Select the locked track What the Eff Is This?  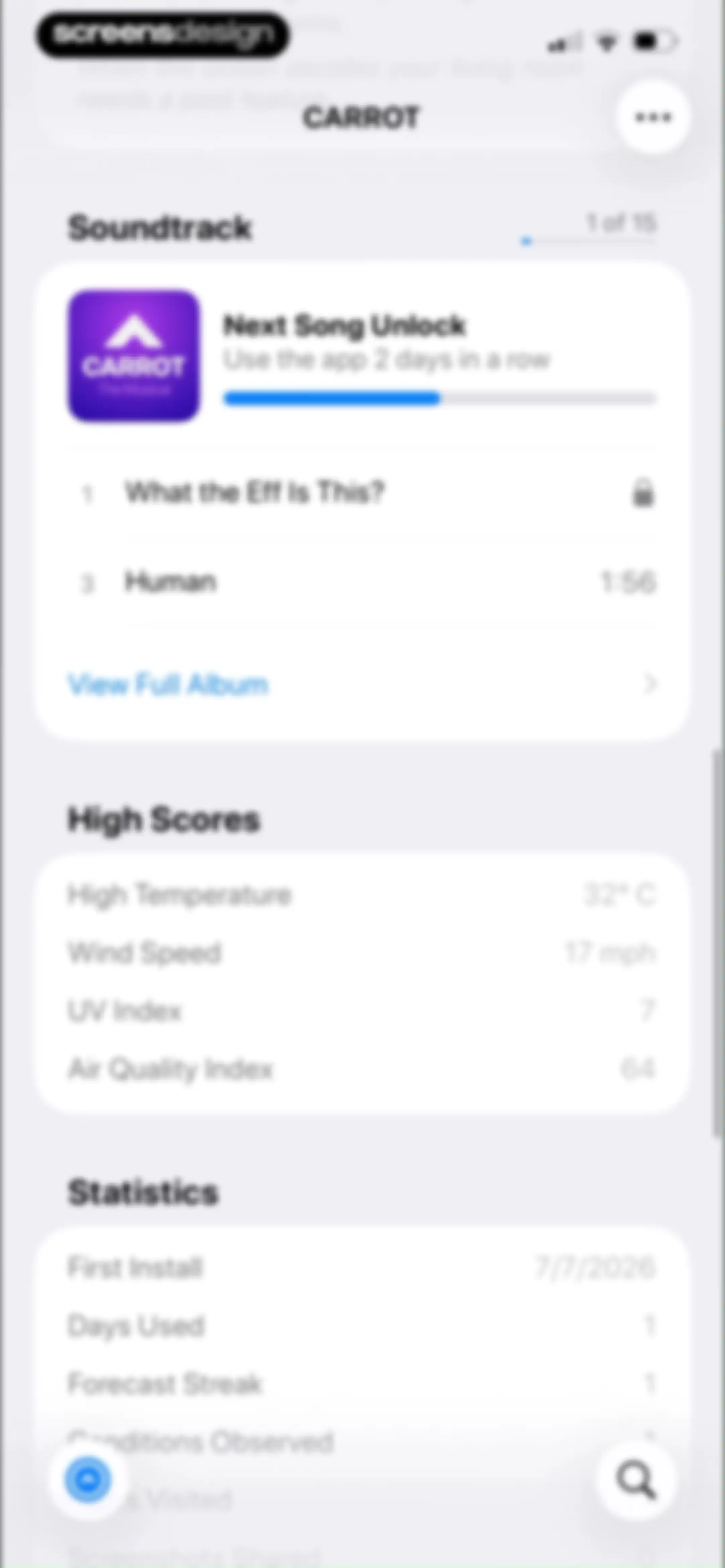coord(363,493)
